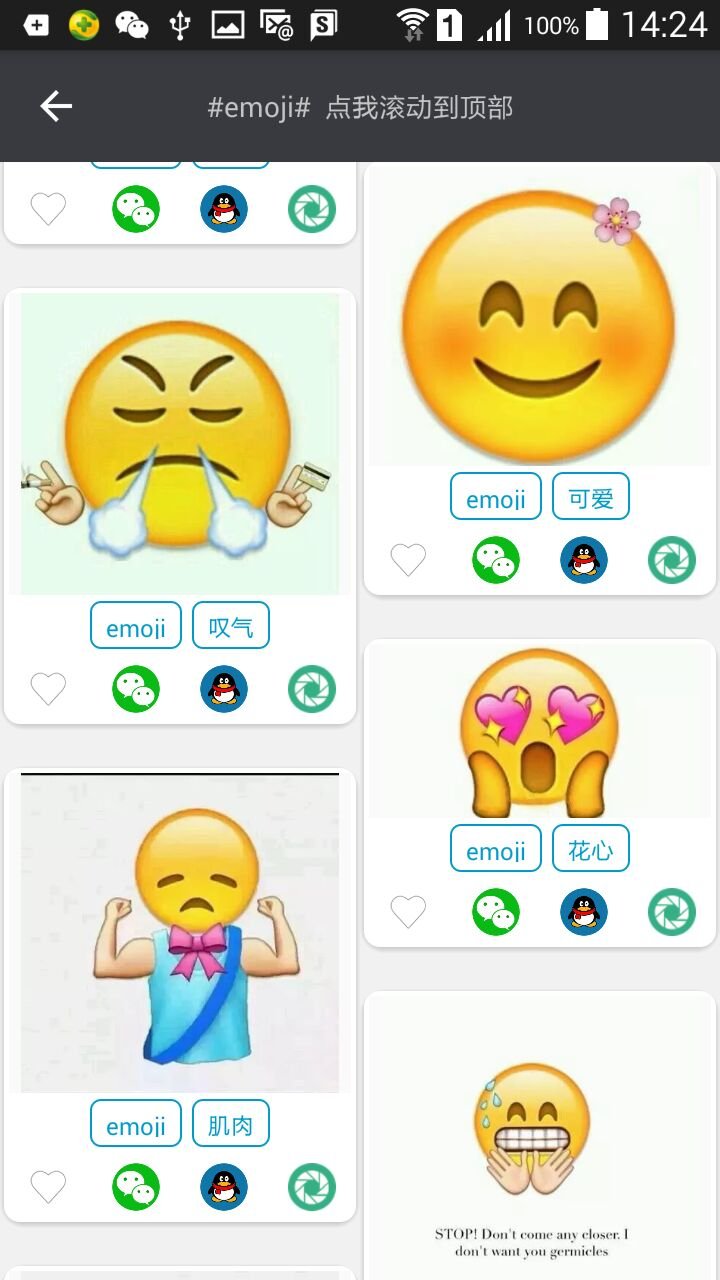
Task: Select the 花心 tag chip
Action: click(591, 848)
